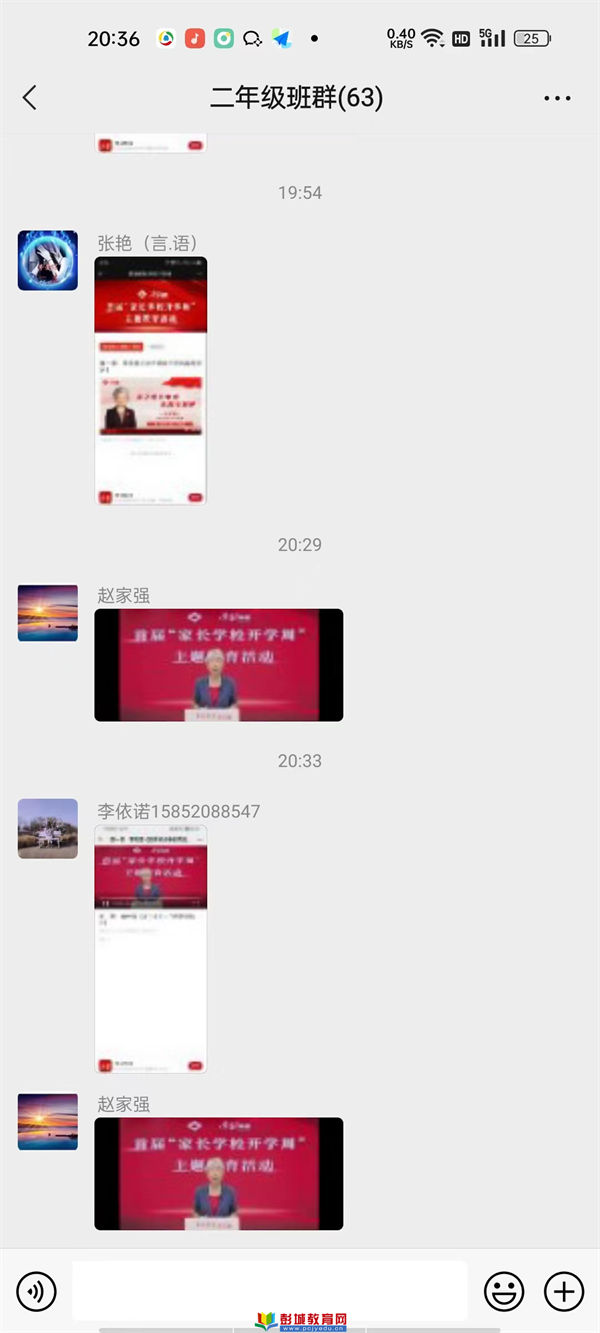Tap the message text field

point(270,1291)
